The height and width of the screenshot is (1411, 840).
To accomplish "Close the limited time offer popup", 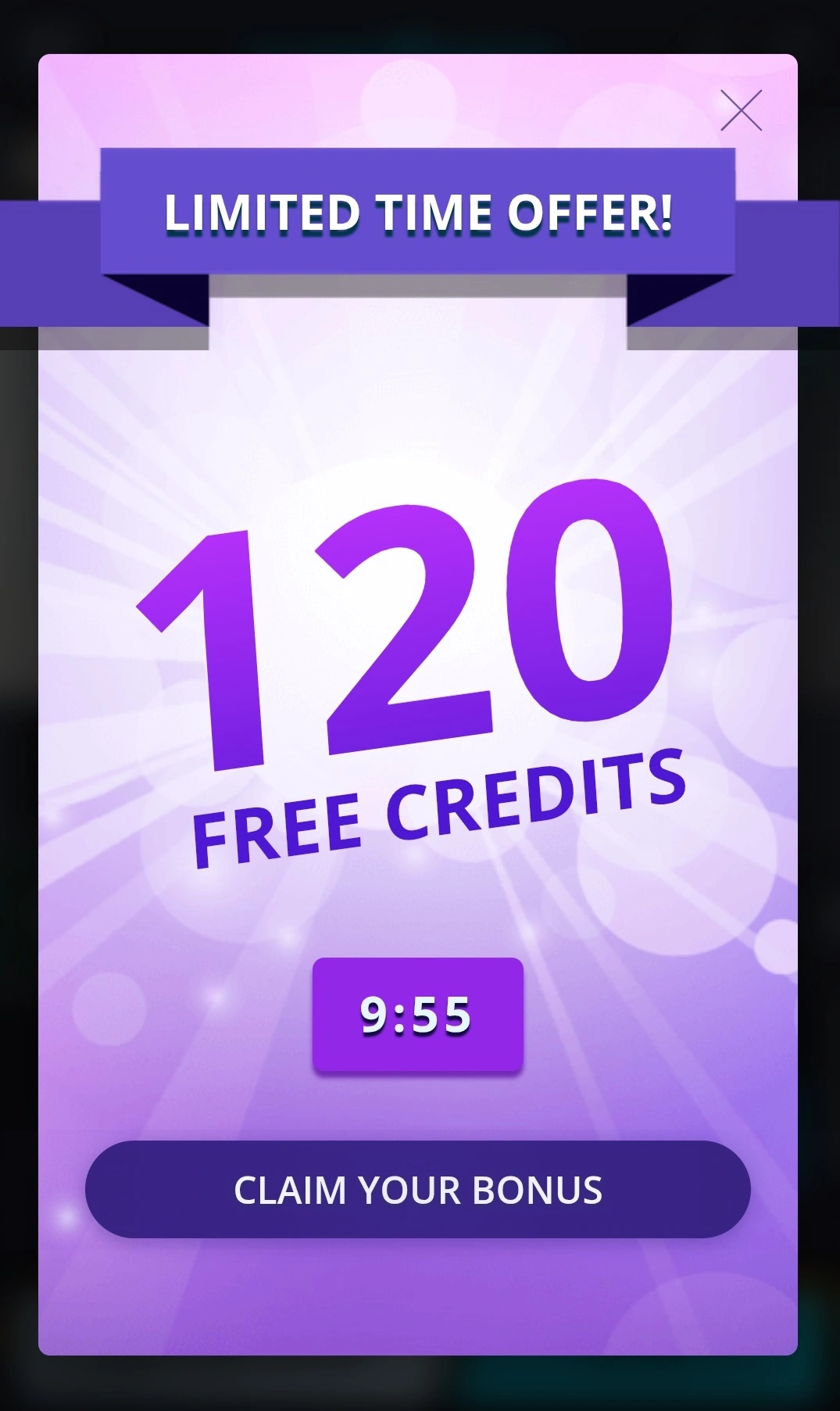I will pos(740,110).
